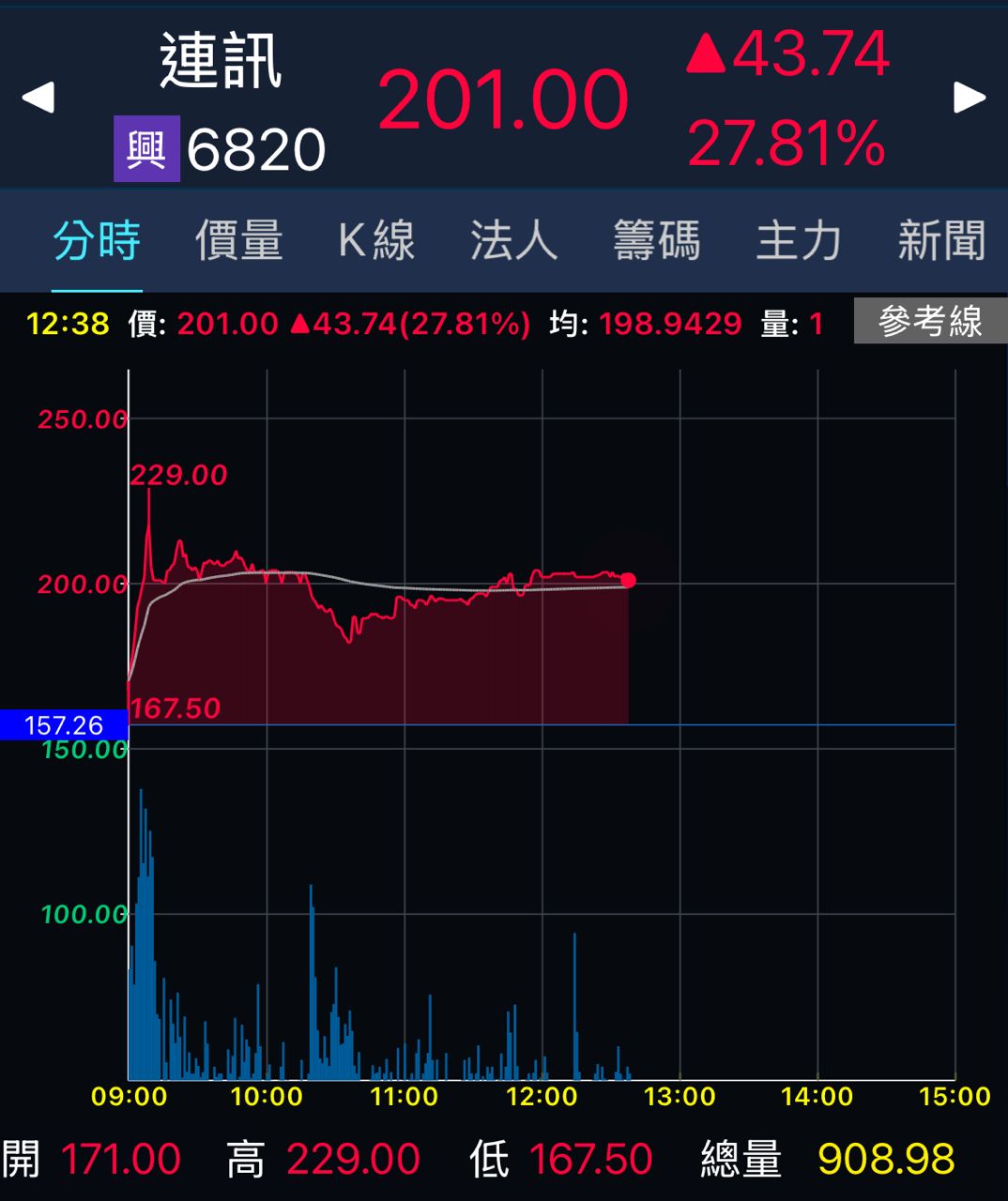Open the 籌碼 tab

click(656, 240)
